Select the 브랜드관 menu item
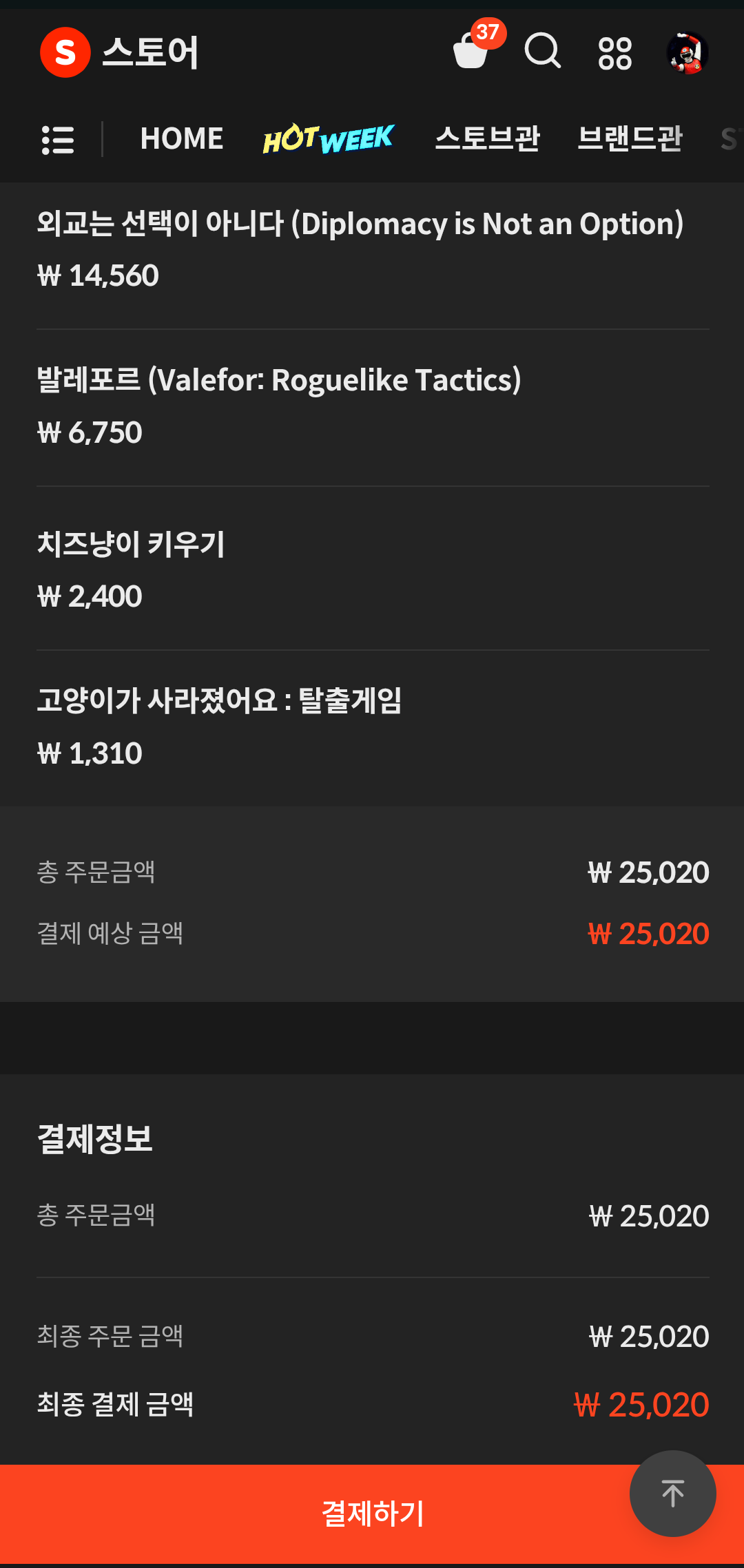The image size is (744, 1568). coord(630,138)
